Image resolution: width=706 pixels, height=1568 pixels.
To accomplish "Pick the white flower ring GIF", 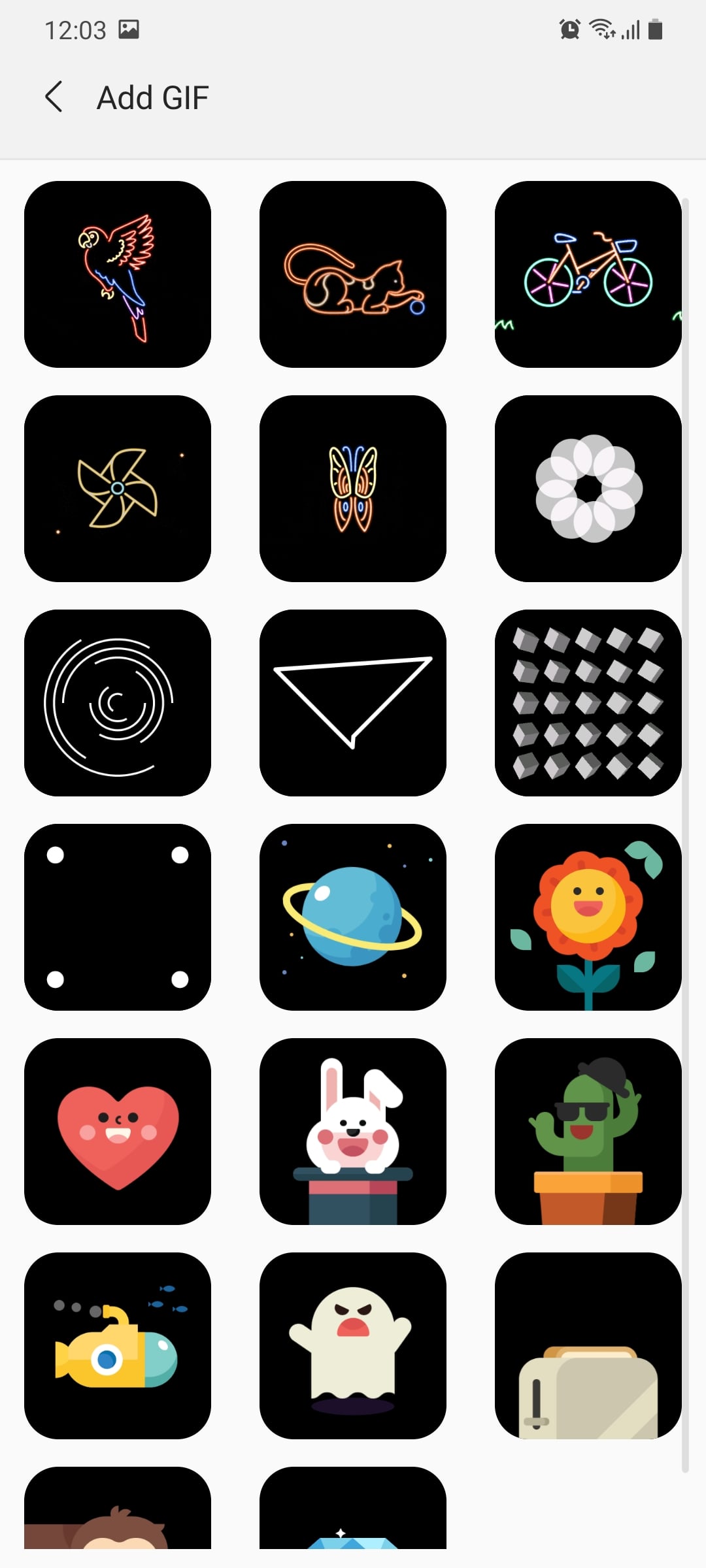I will click(x=588, y=489).
